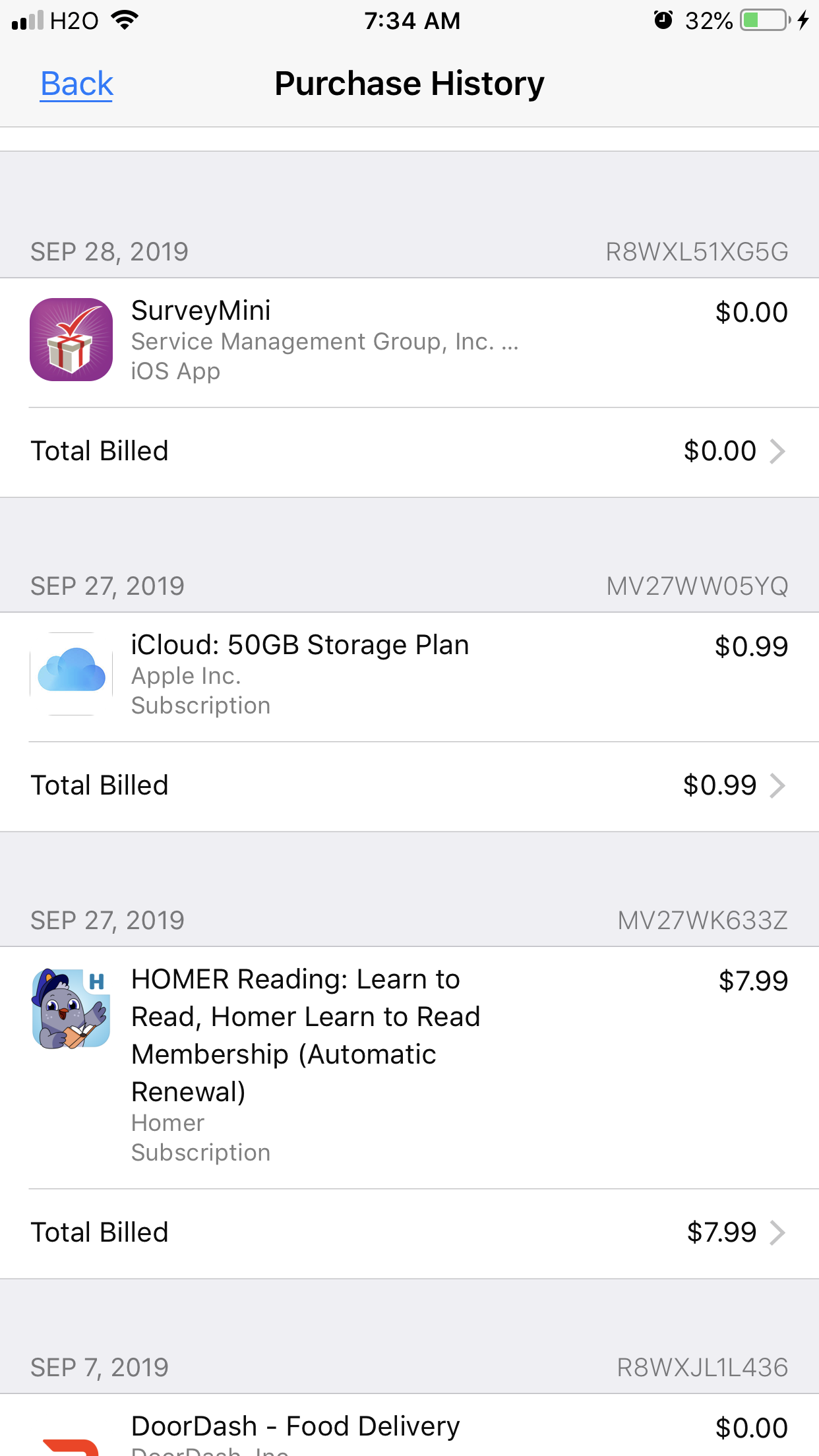This screenshot has height=1456, width=819.
Task: Tap the $7.99 HOMER price
Action: coord(753,981)
